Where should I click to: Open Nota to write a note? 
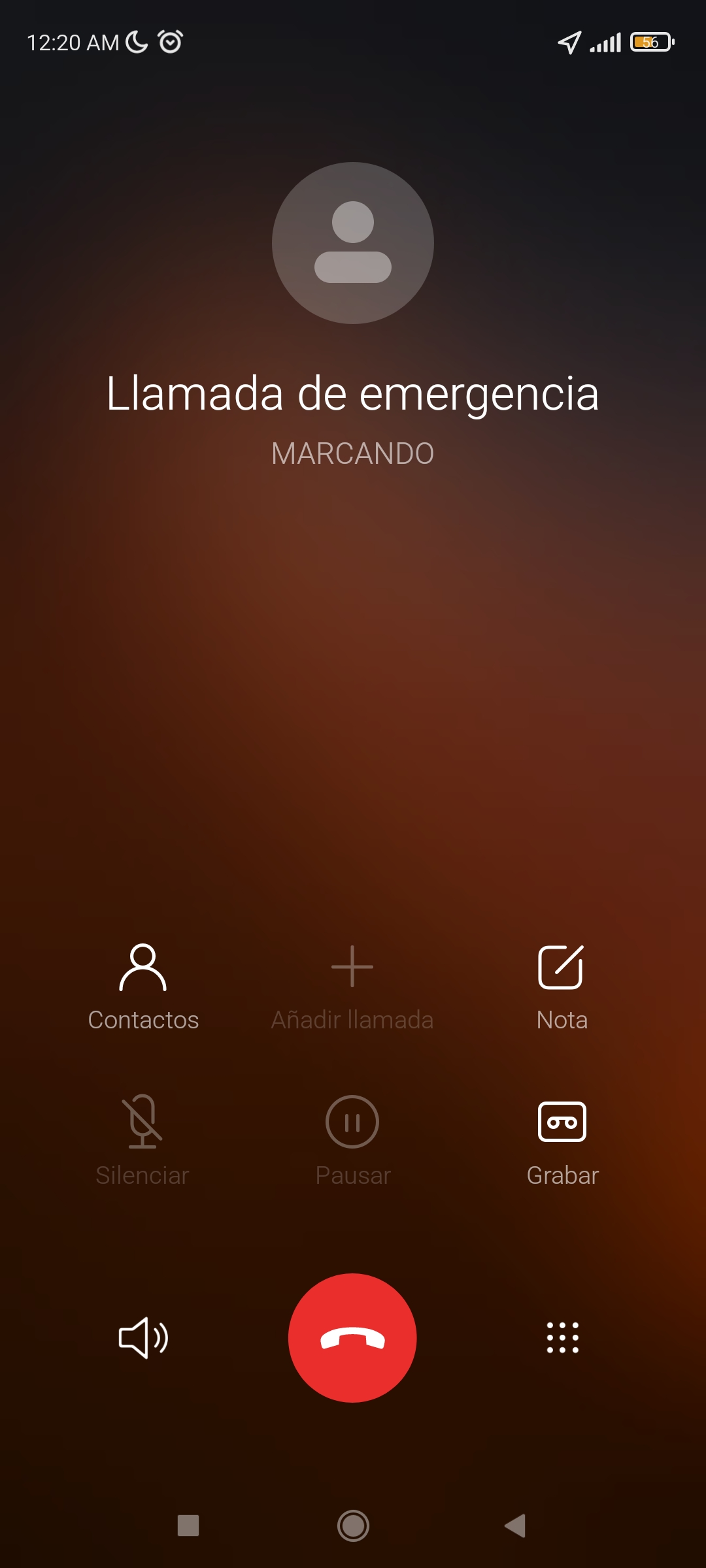tap(562, 987)
